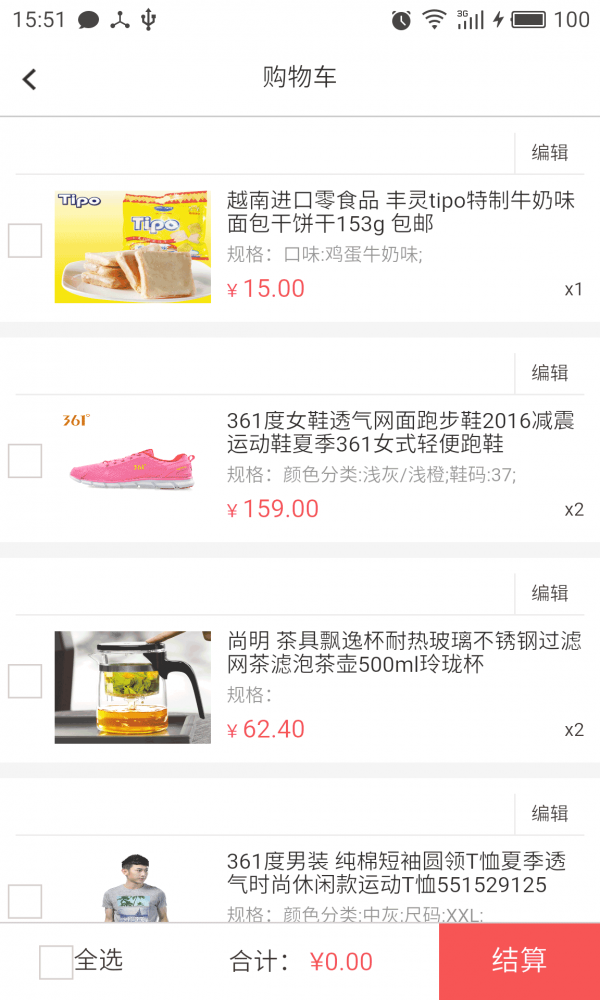The height and width of the screenshot is (1000, 600).
Task: Open the pink running shoes thumbnail
Action: pyautogui.click(x=132, y=466)
